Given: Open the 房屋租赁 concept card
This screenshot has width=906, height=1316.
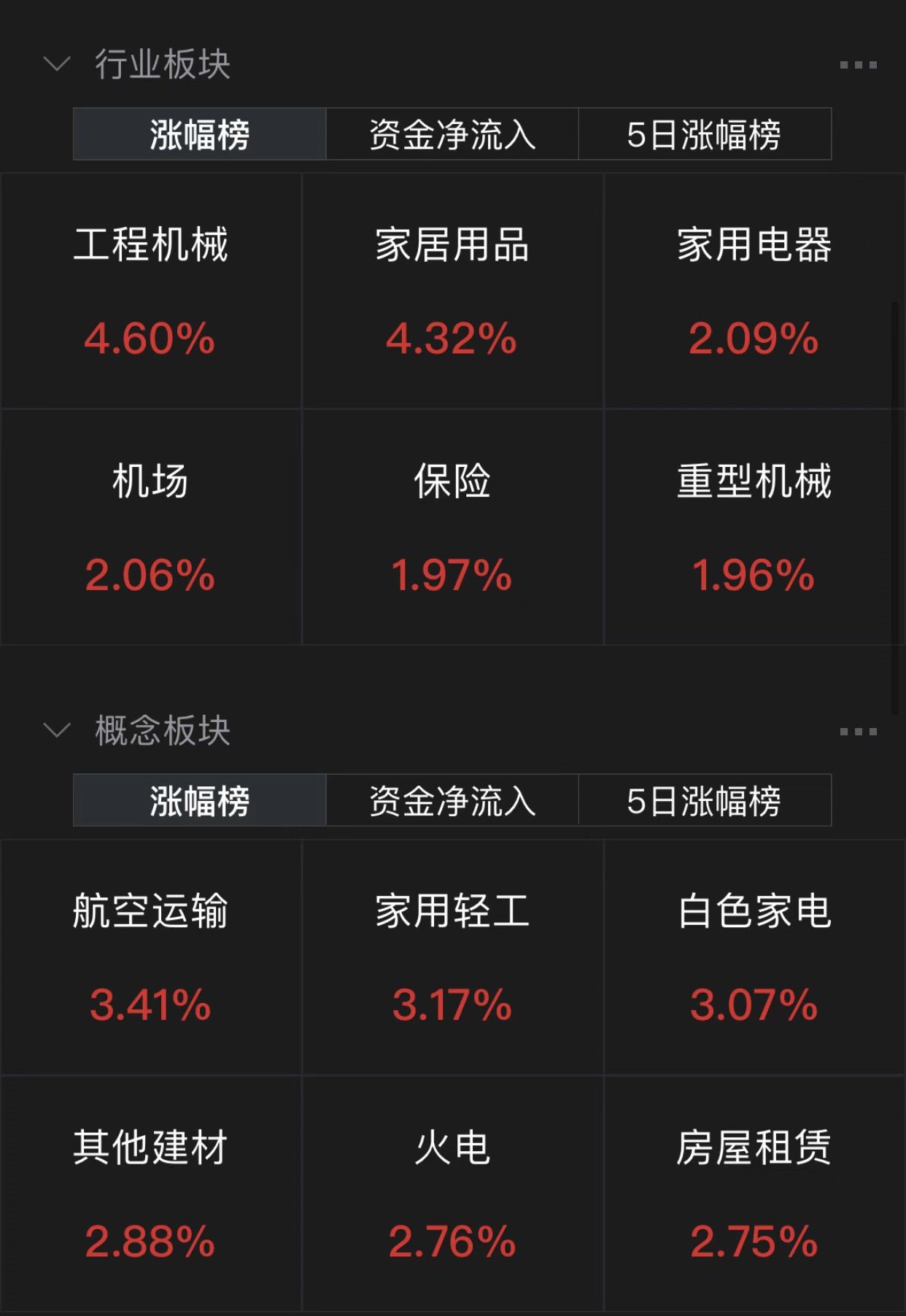Looking at the screenshot, I should tap(754, 1193).
